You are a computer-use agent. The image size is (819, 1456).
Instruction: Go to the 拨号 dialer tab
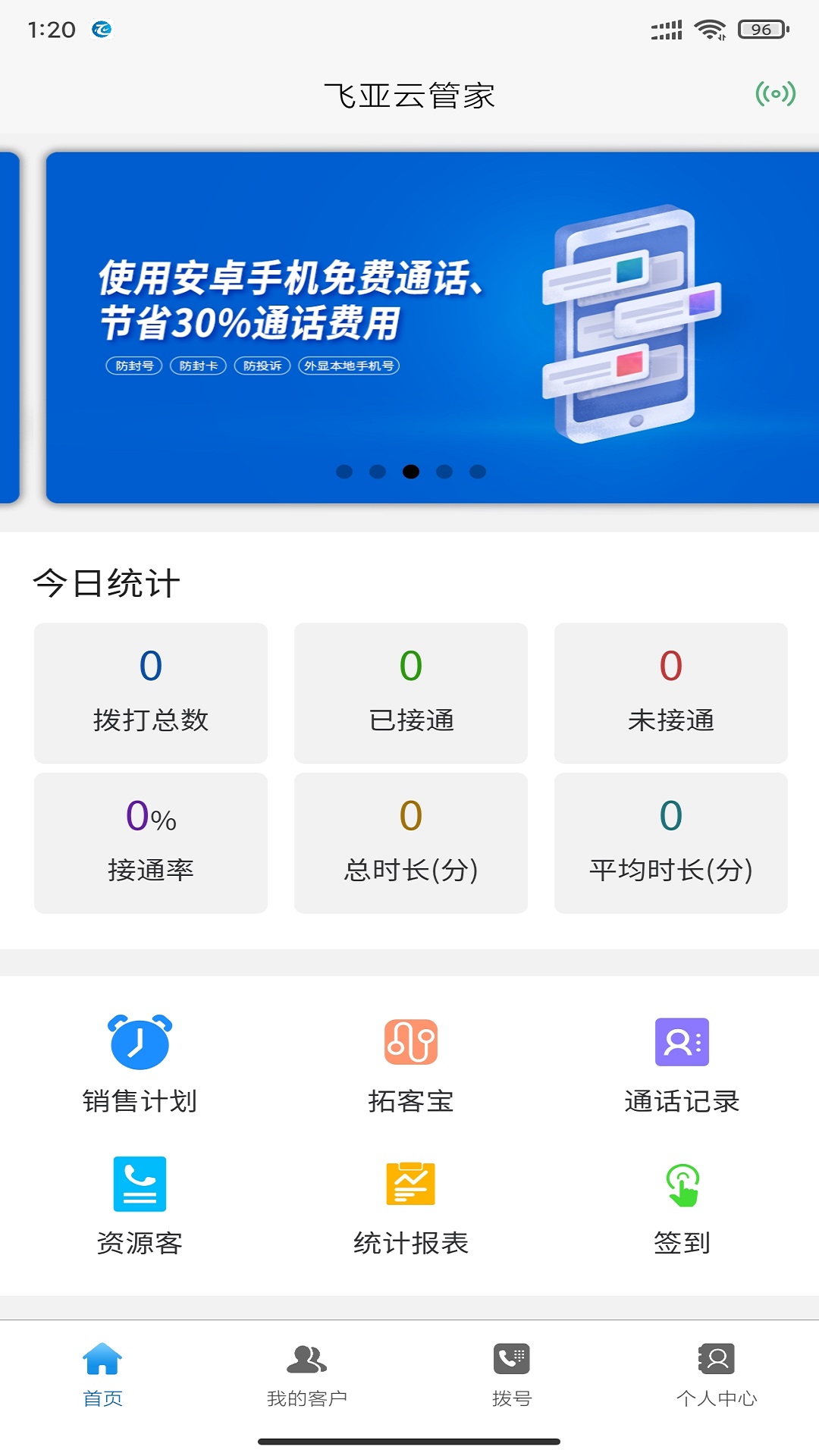511,1374
